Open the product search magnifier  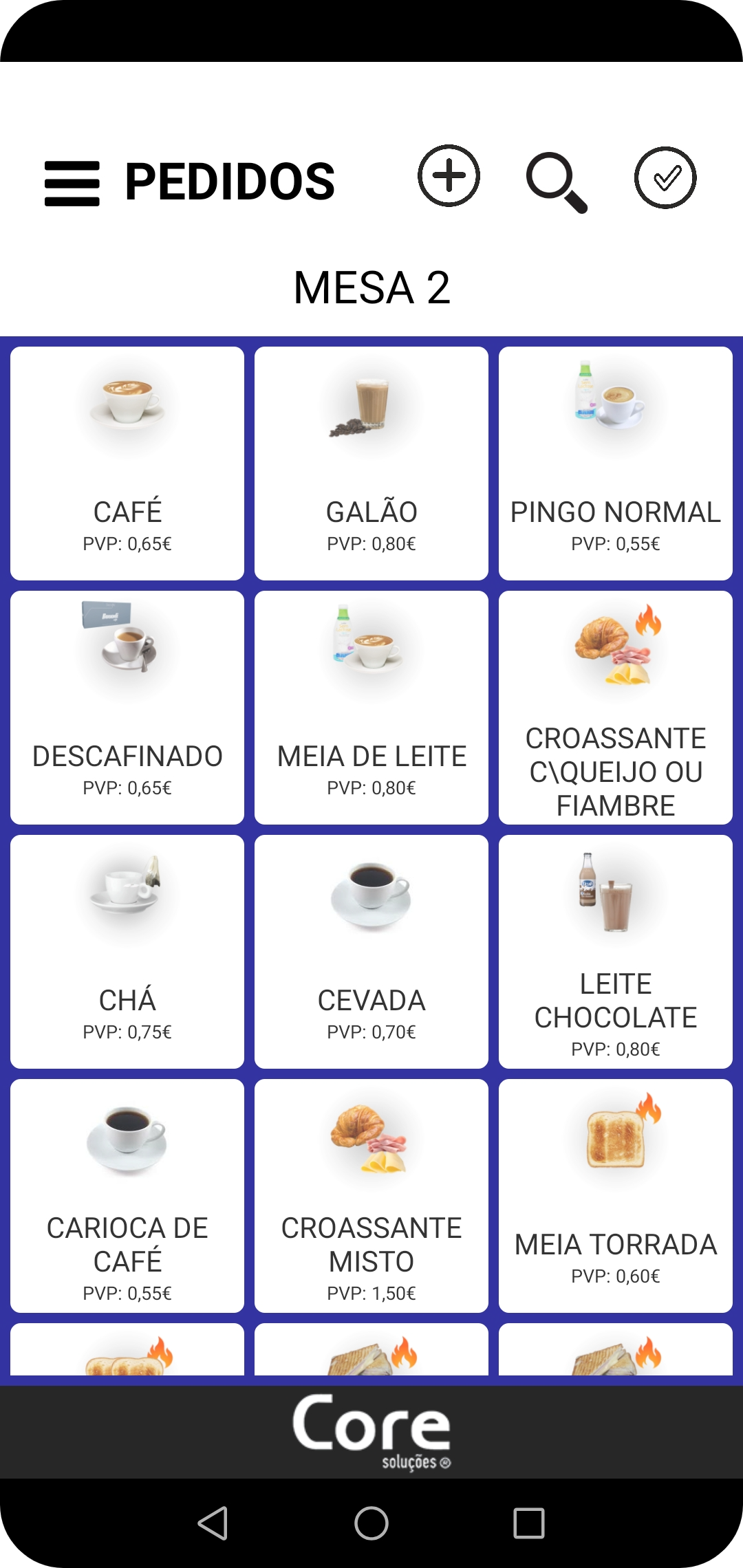(x=557, y=182)
